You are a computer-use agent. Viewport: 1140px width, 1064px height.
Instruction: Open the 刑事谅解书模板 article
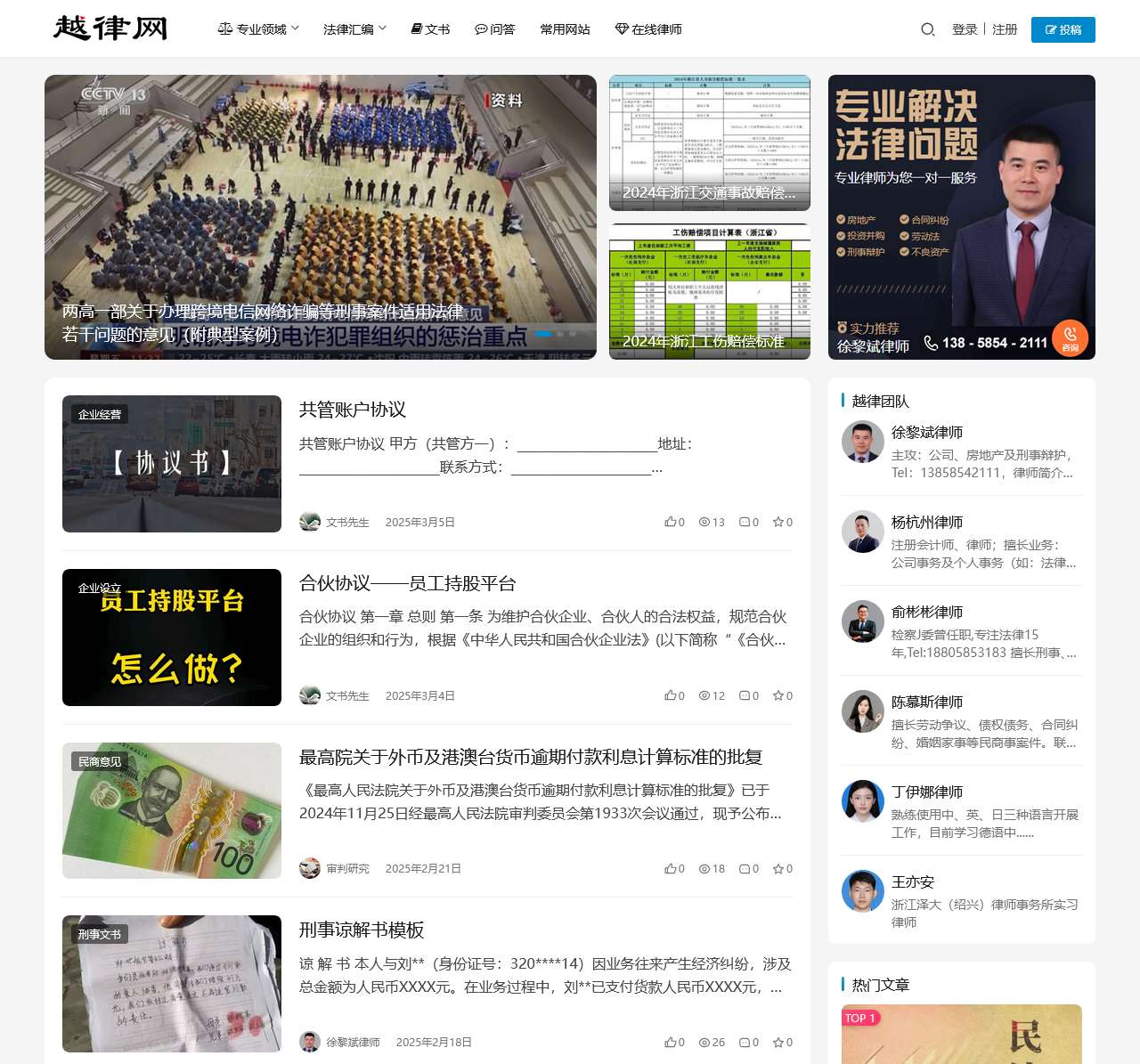(x=361, y=930)
